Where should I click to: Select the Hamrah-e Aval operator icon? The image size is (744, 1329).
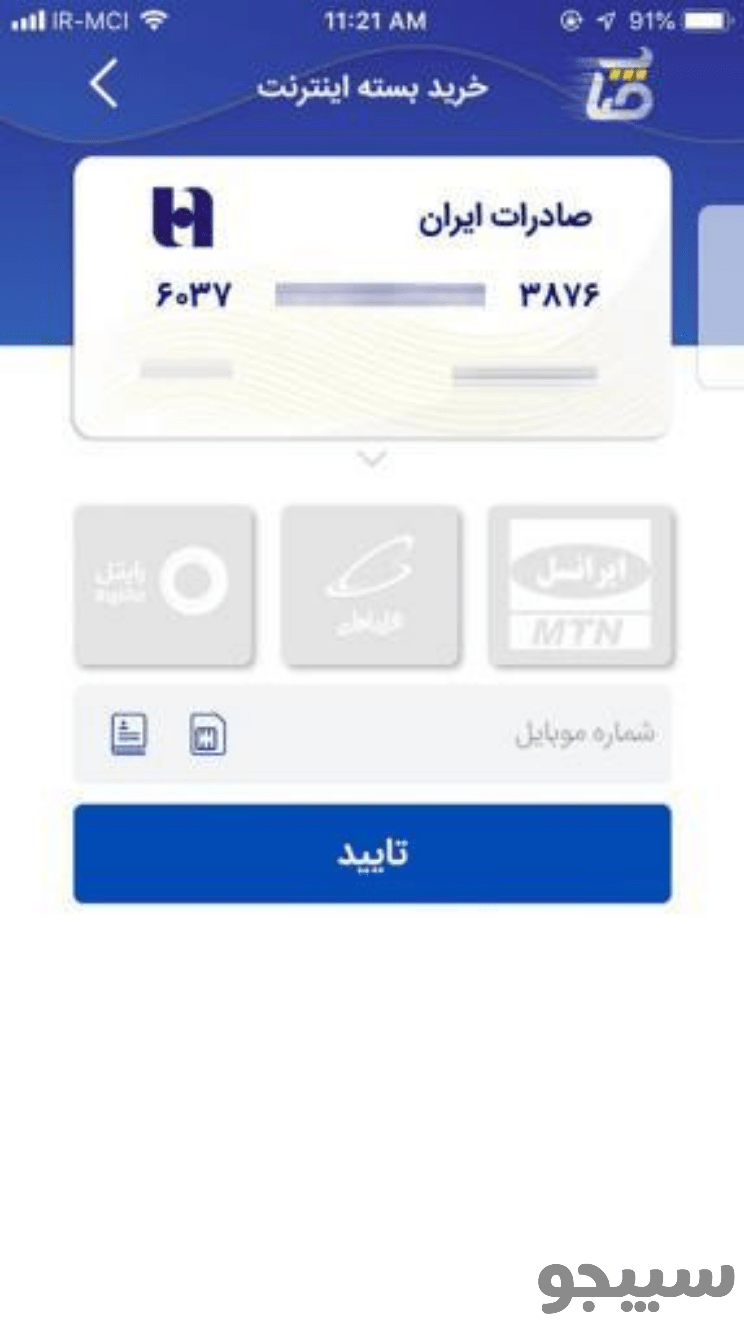(x=371, y=585)
